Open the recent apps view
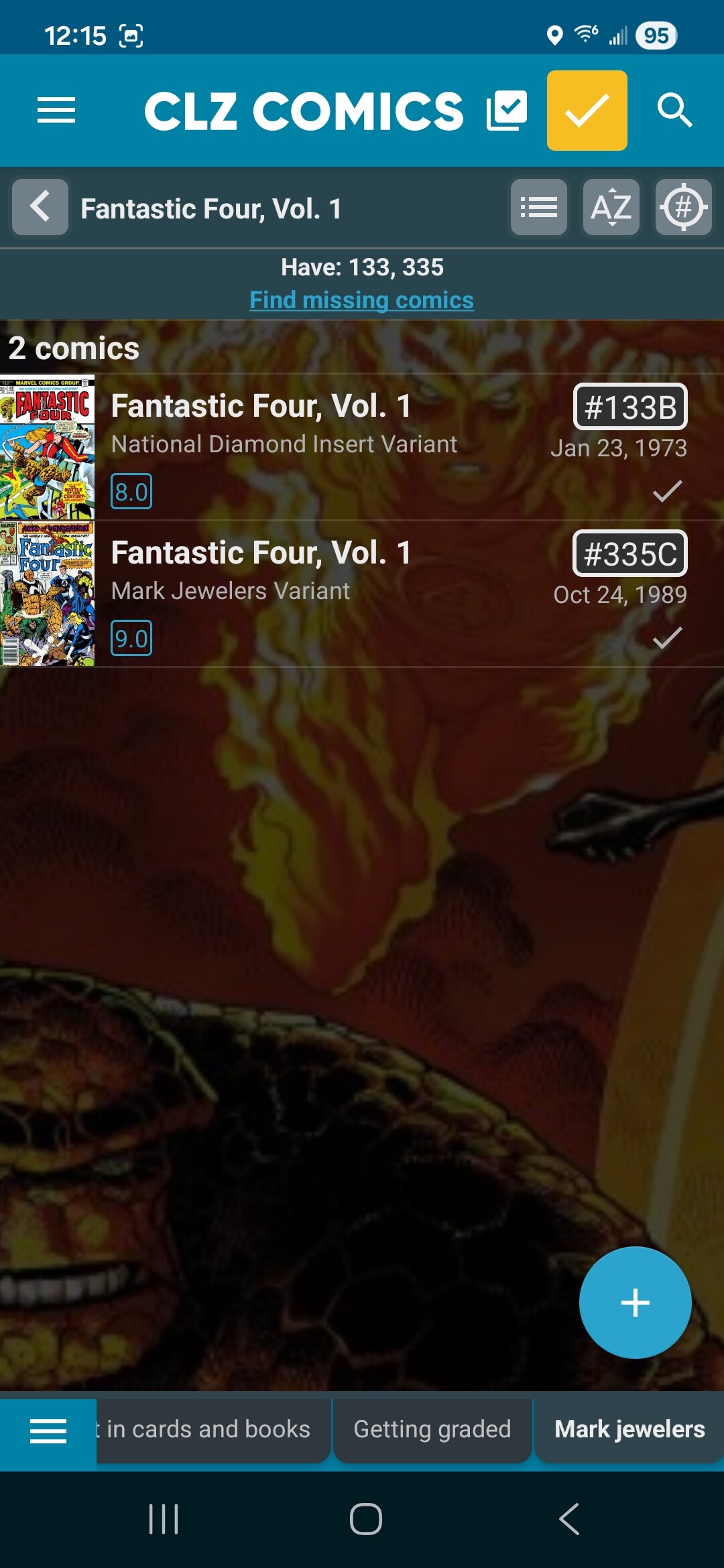724x1568 pixels. coord(164,1518)
